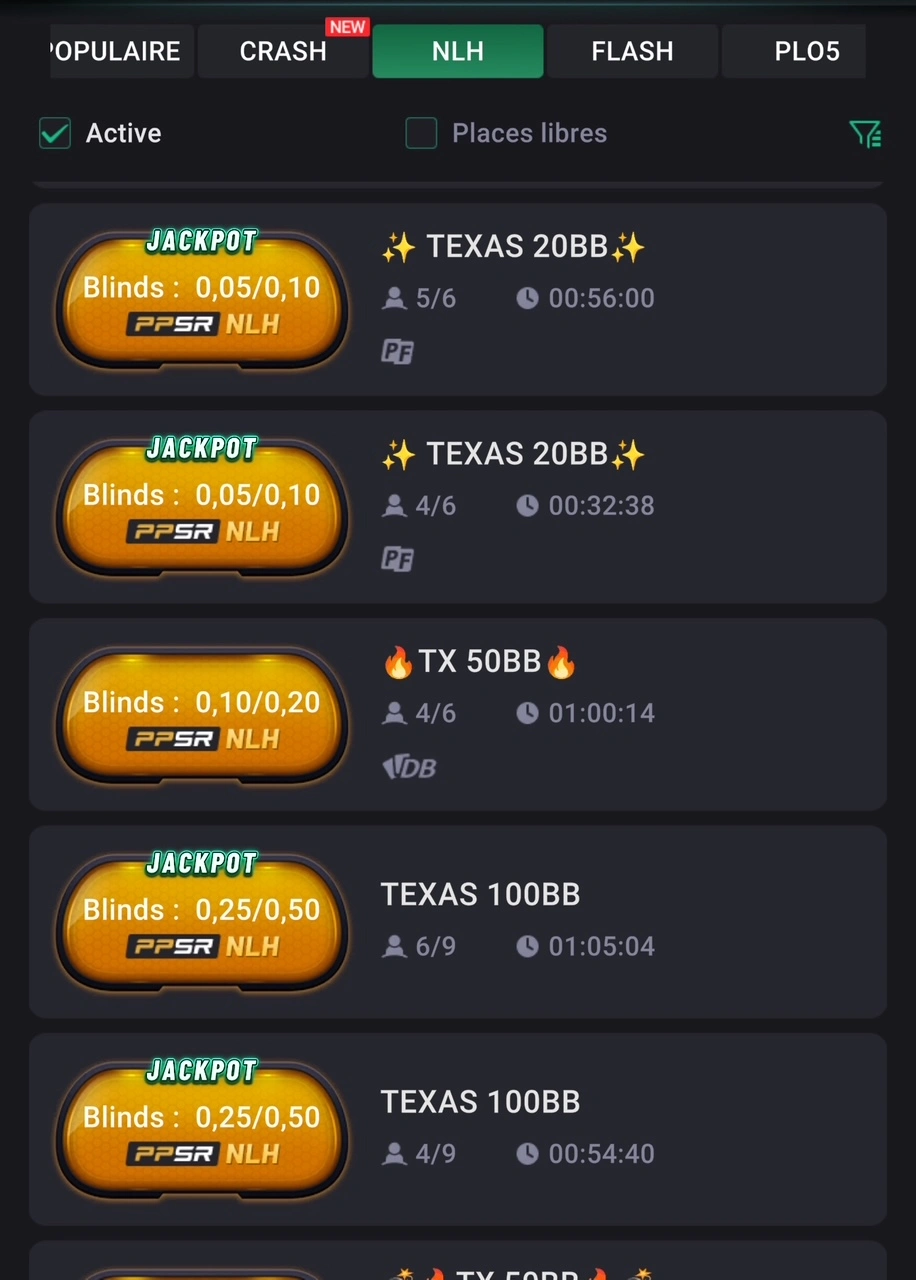Image resolution: width=916 pixels, height=1280 pixels.
Task: Click the PF icon under first TEXAS 20BB table
Action: (396, 351)
